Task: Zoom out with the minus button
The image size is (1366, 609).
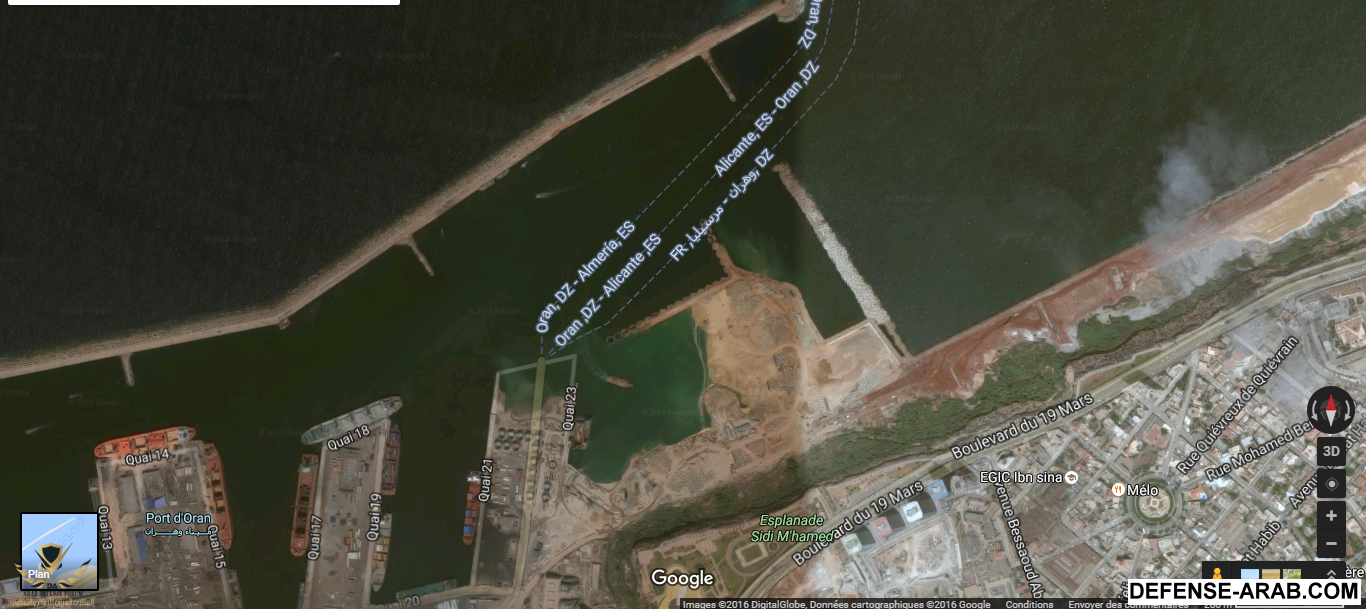Action: tap(1331, 544)
